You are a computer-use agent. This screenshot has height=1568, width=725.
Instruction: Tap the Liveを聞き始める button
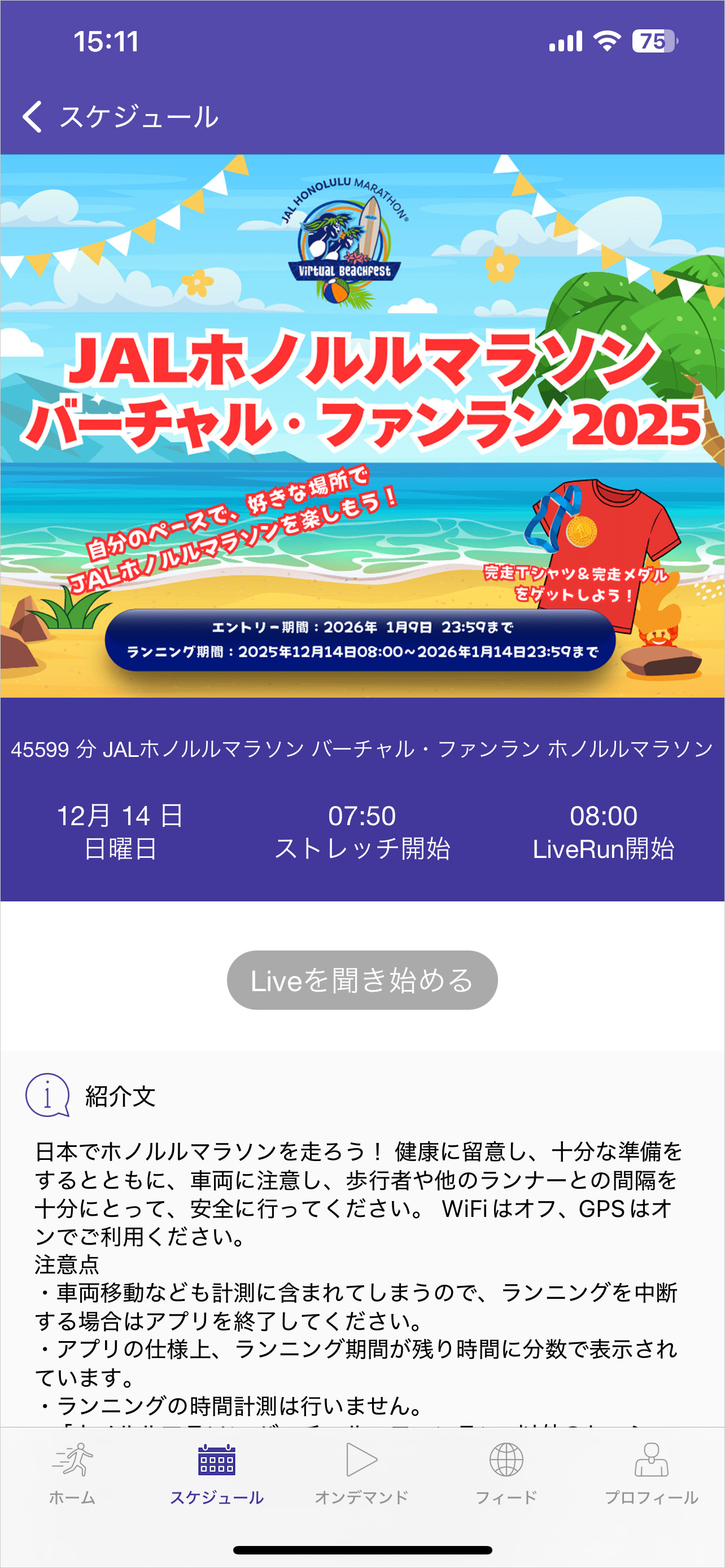362,980
